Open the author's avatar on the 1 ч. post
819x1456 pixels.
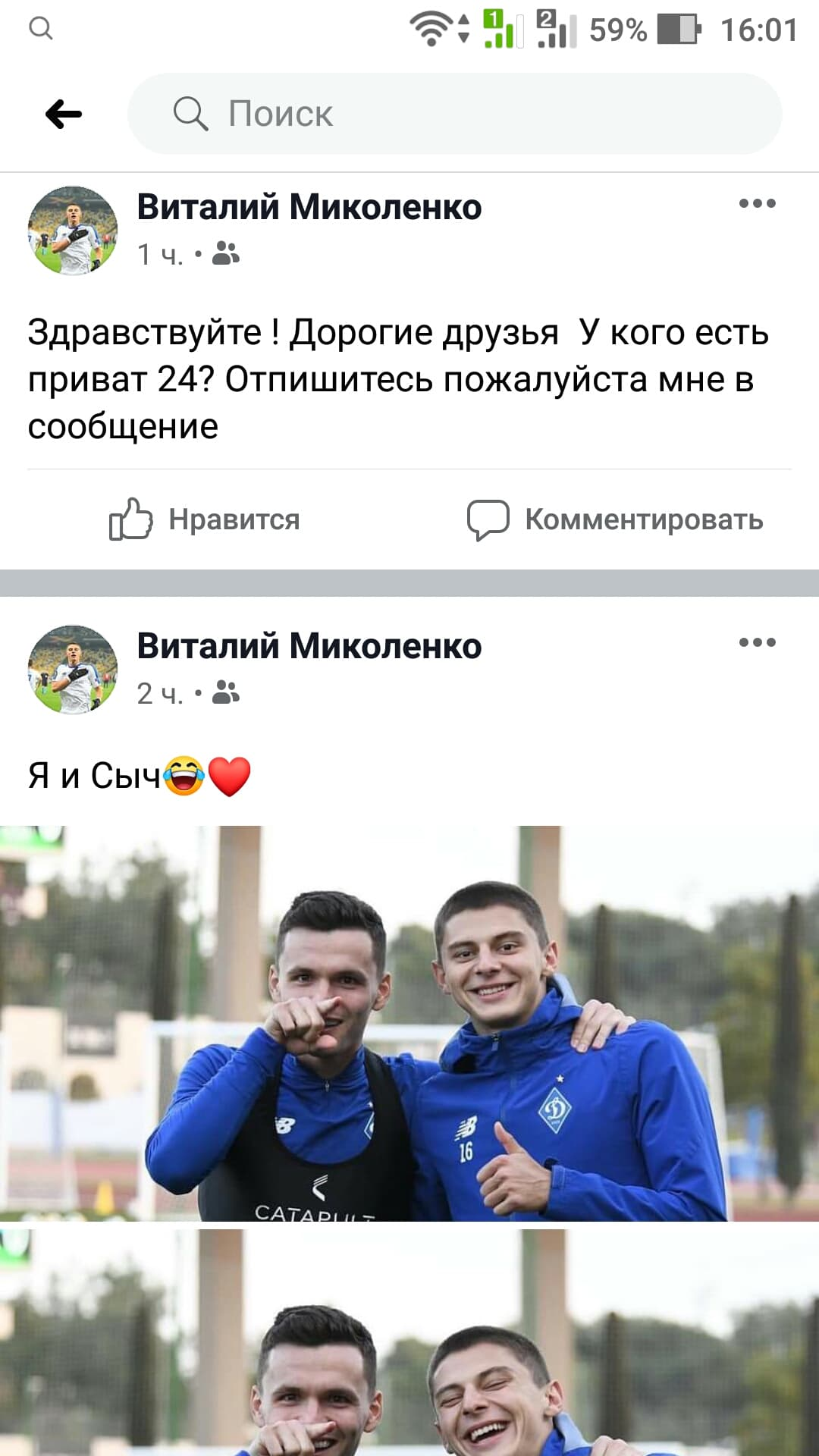coord(73,231)
